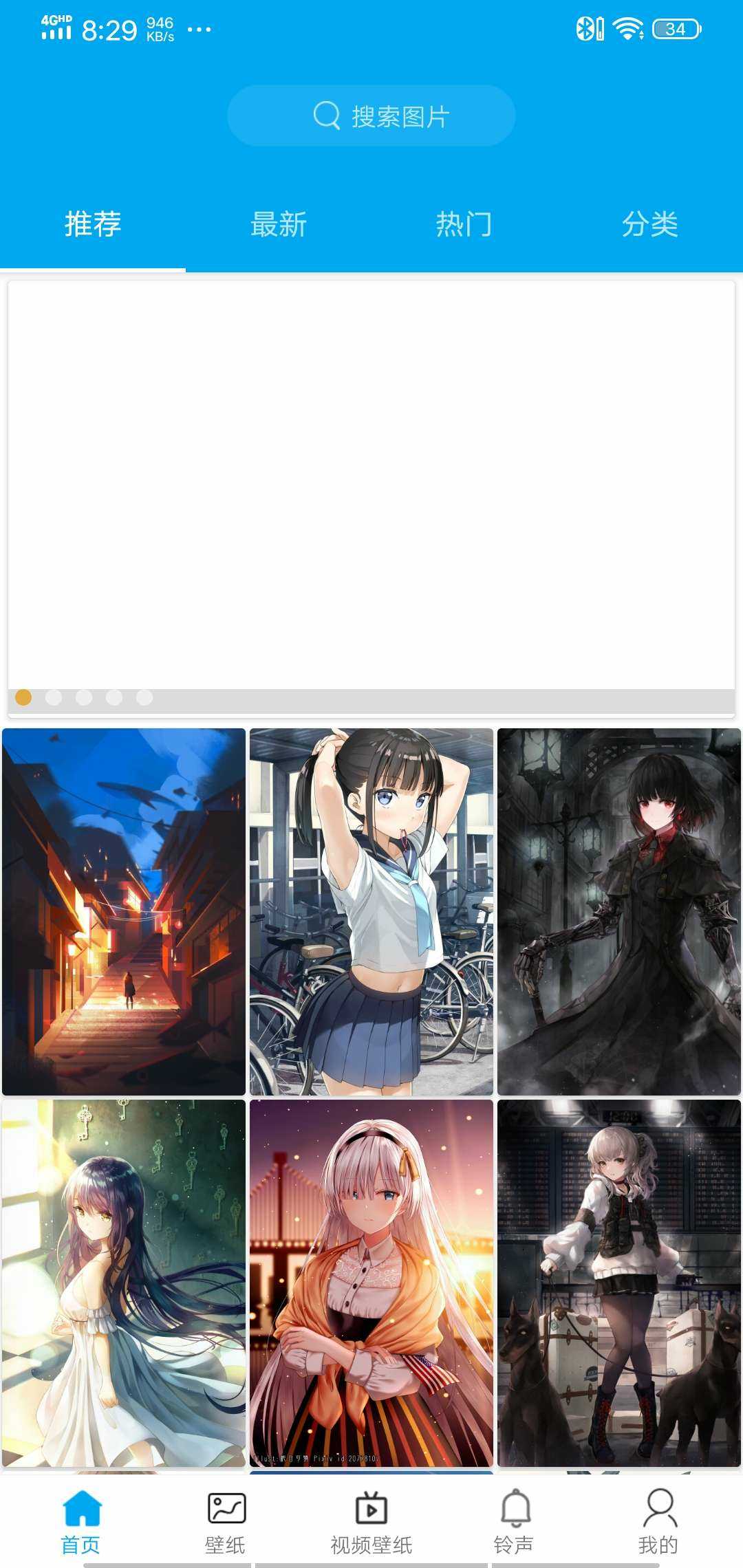
Task: Open the night alley street wallpaper
Action: coord(124,911)
